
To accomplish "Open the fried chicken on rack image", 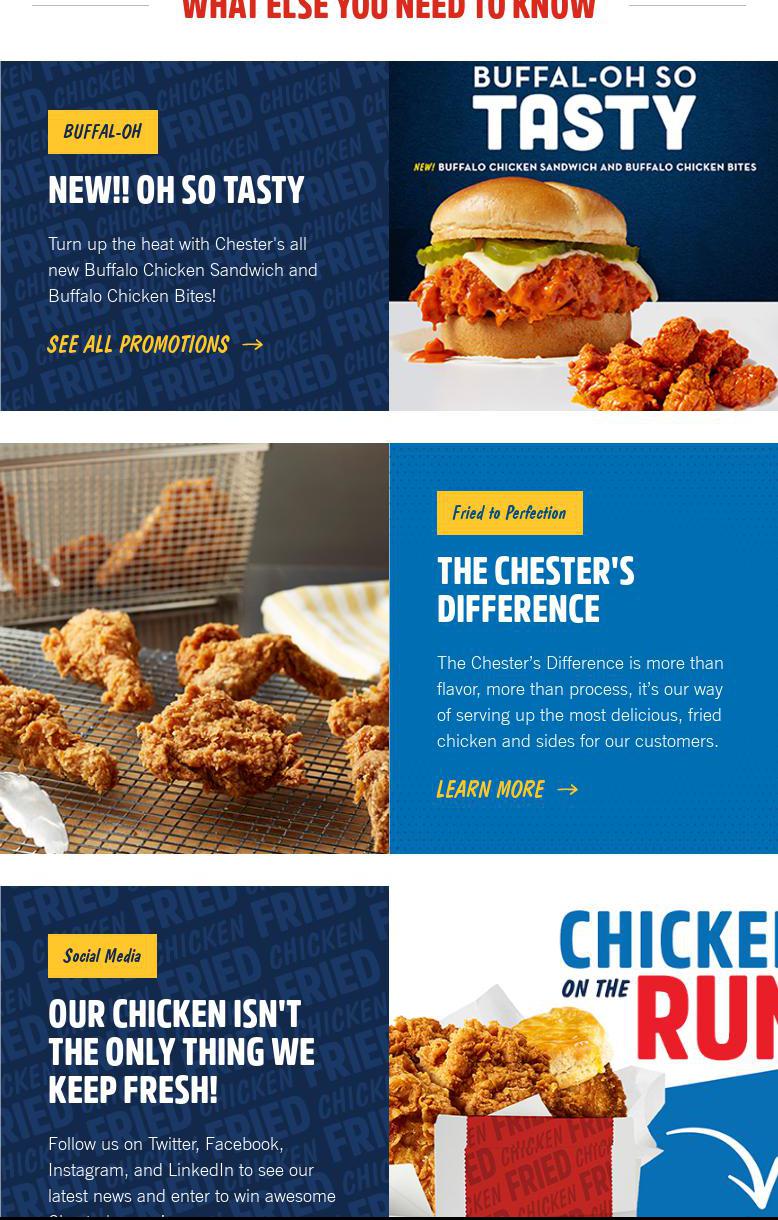I will click(x=194, y=648).
